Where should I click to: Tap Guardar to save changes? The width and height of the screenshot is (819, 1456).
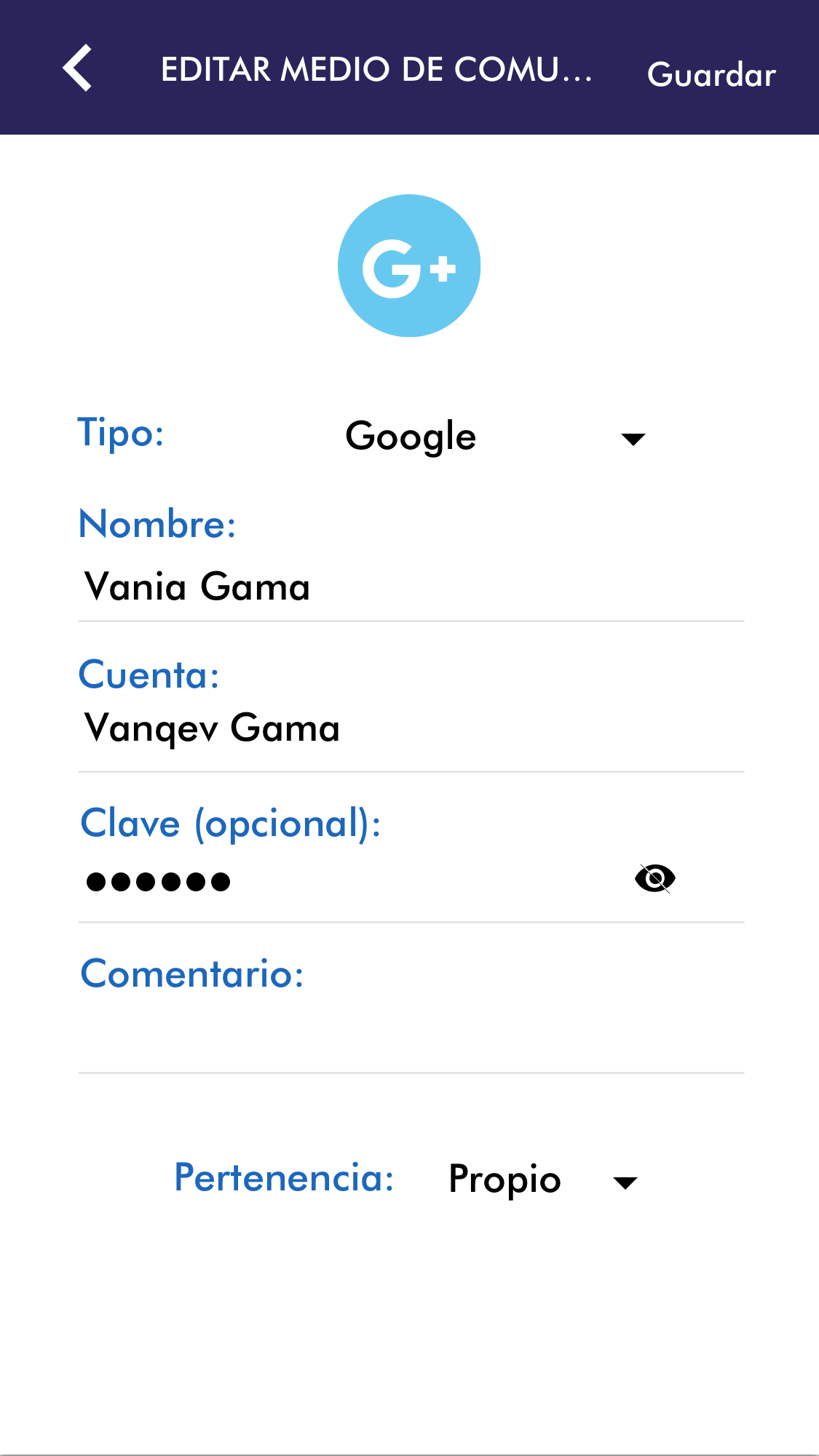pyautogui.click(x=711, y=75)
